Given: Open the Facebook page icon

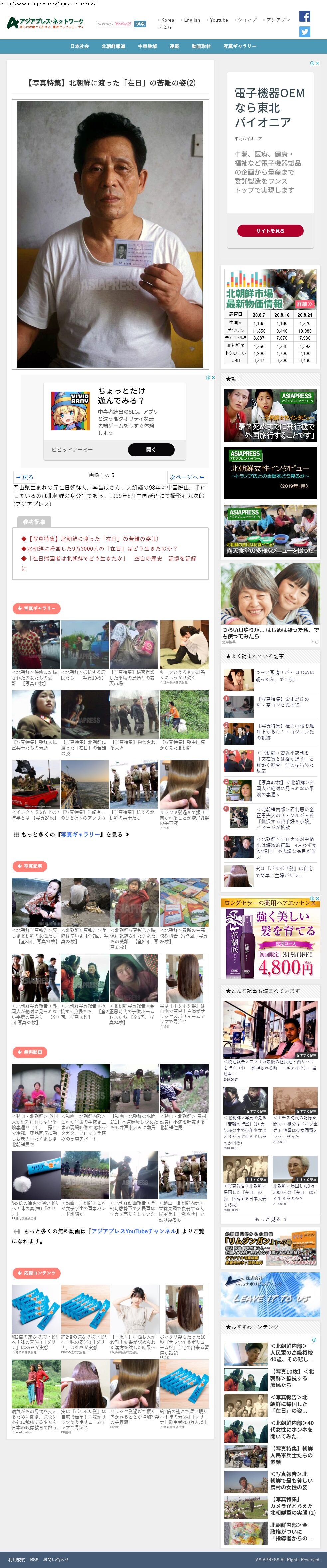Looking at the screenshot, I should (x=305, y=16).
